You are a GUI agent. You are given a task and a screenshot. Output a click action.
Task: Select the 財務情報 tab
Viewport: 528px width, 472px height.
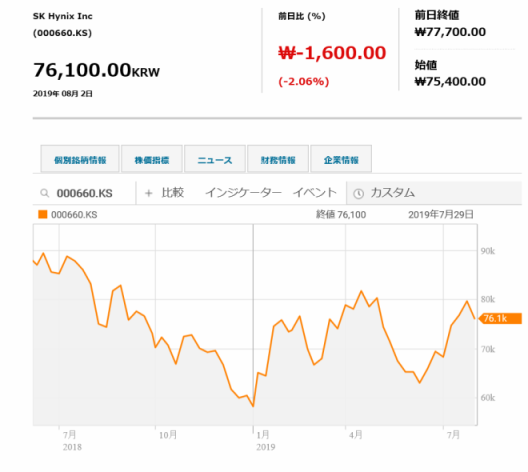(x=278, y=159)
